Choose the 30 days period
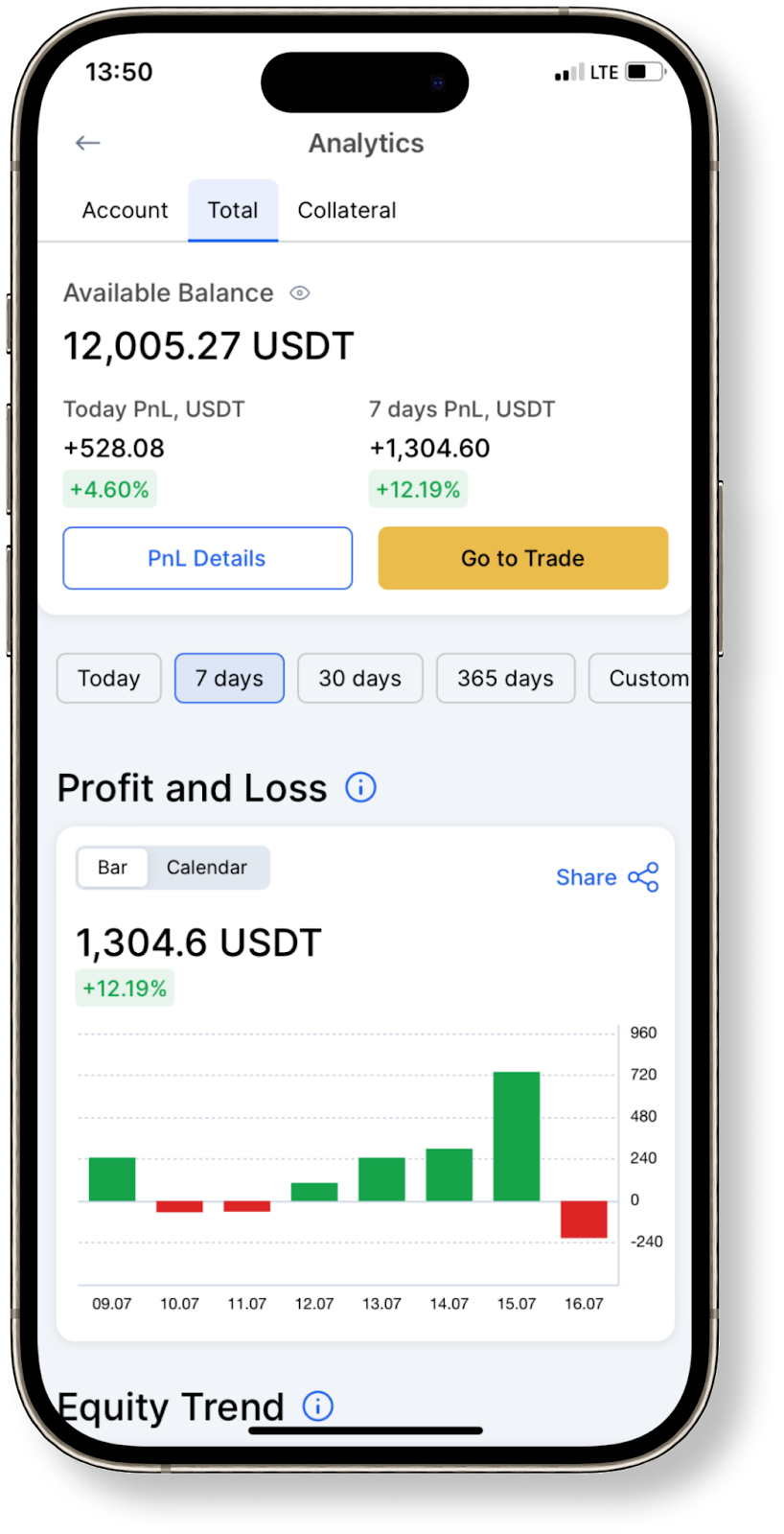Image resolution: width=784 pixels, height=1534 pixels. point(360,678)
